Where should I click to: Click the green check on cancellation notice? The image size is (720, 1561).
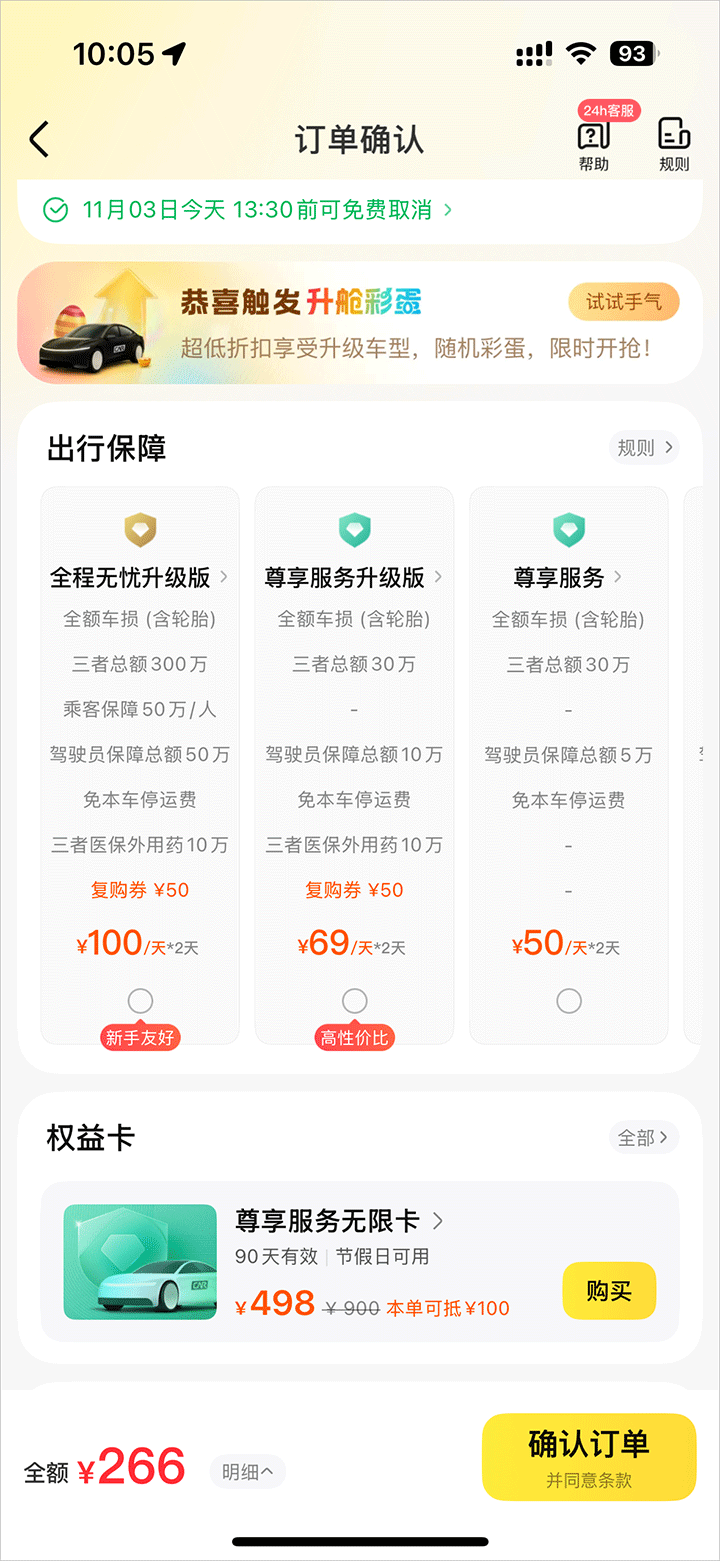click(x=56, y=210)
